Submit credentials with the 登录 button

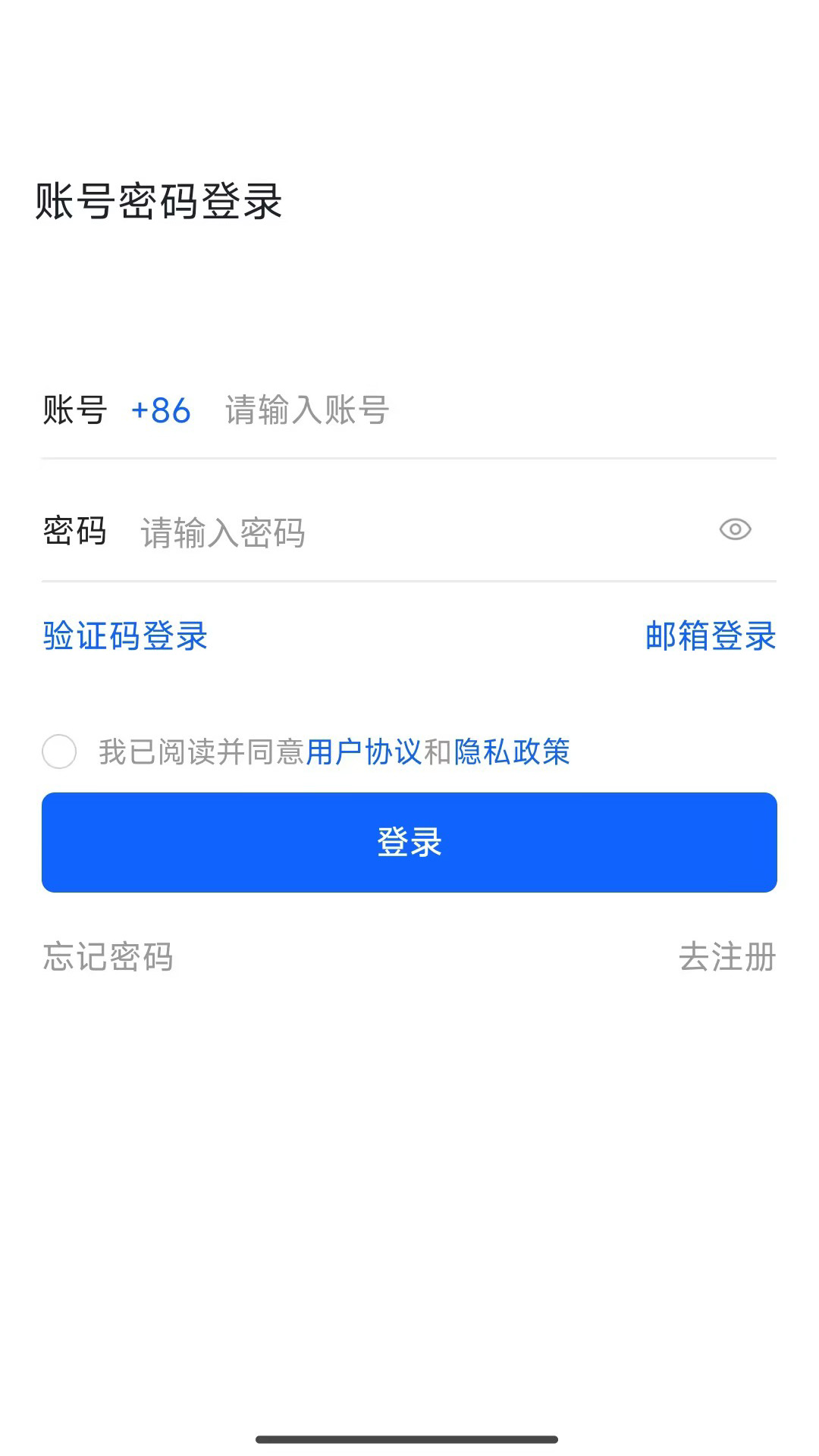pyautogui.click(x=409, y=842)
